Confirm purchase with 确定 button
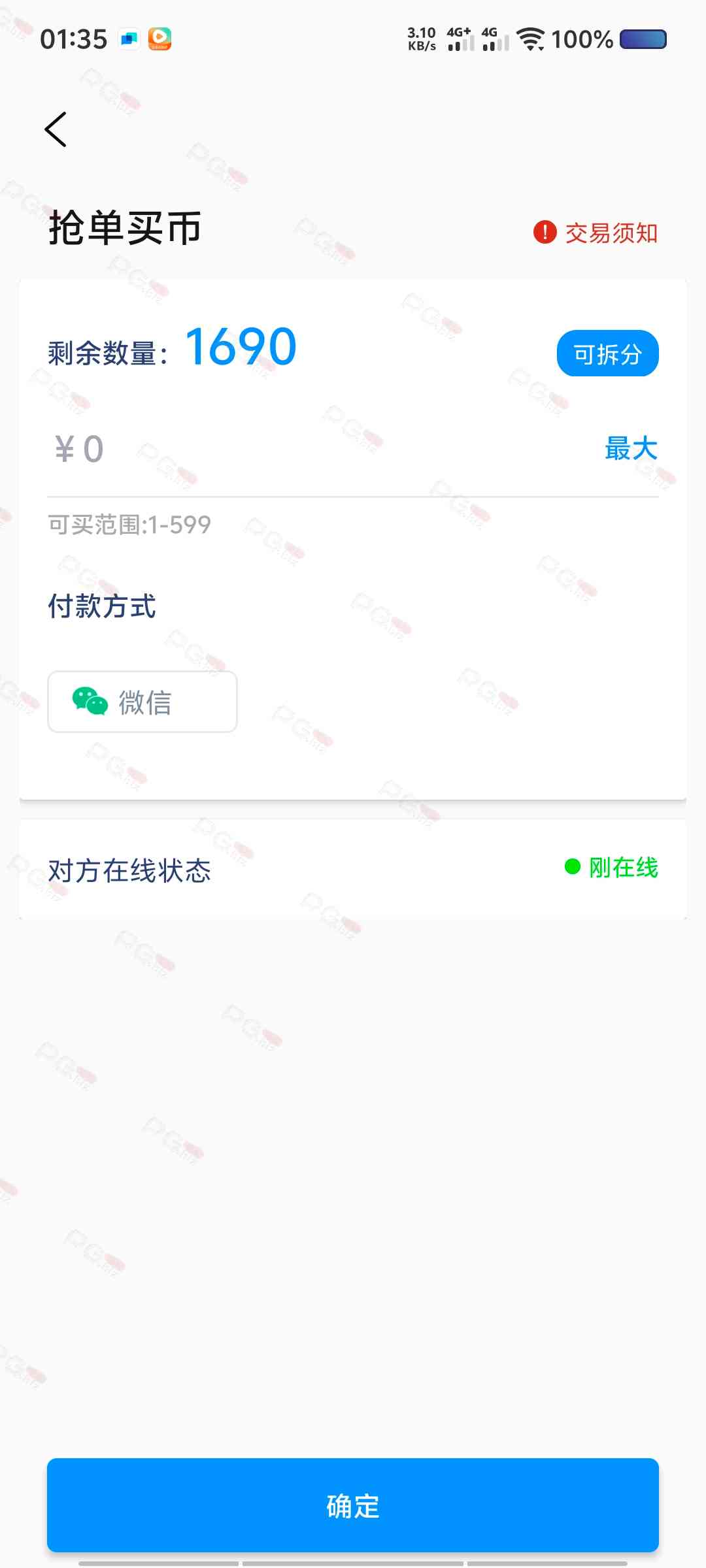 (353, 1505)
